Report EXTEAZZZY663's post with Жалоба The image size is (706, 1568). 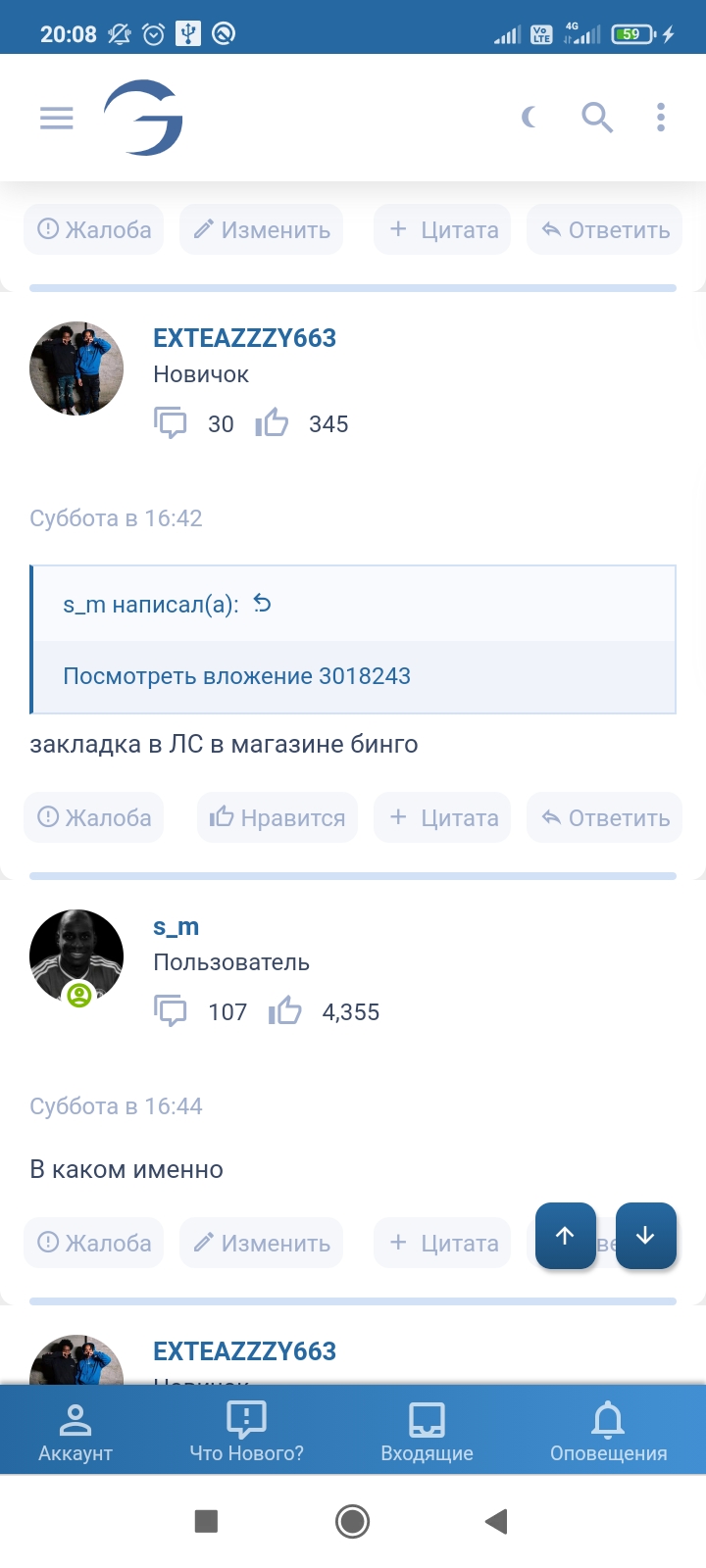(x=94, y=818)
